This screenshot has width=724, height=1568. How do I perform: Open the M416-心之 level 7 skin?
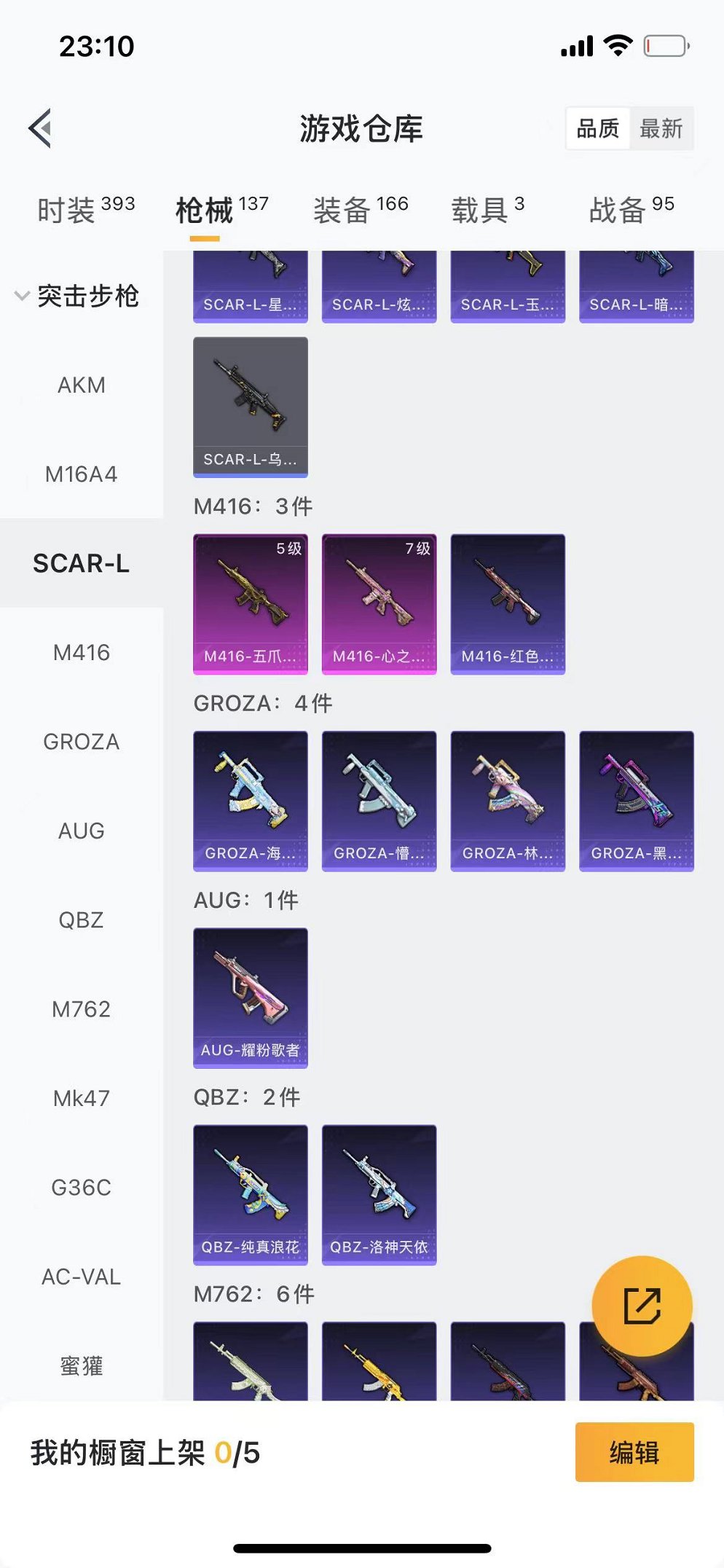379,604
